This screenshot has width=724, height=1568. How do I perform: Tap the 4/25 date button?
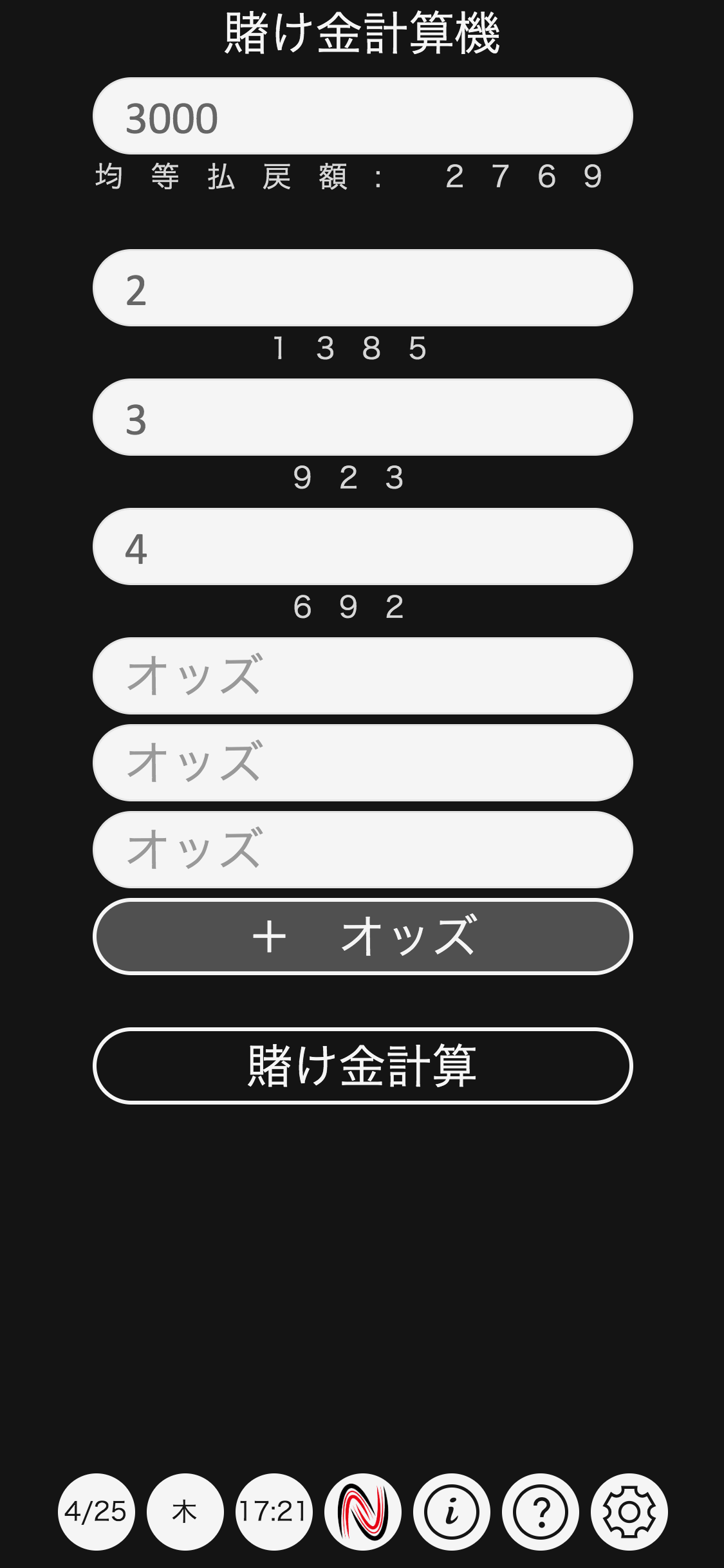pyautogui.click(x=97, y=1512)
